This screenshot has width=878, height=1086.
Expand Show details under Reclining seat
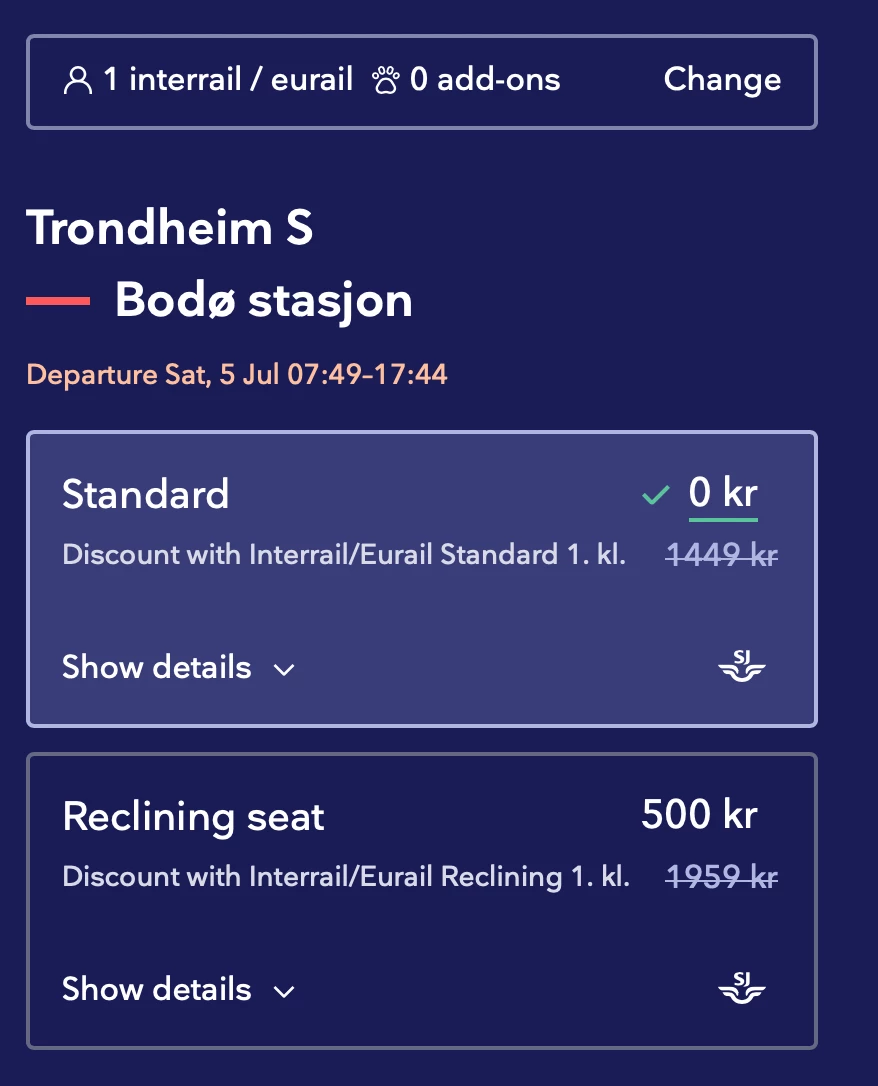(x=178, y=989)
